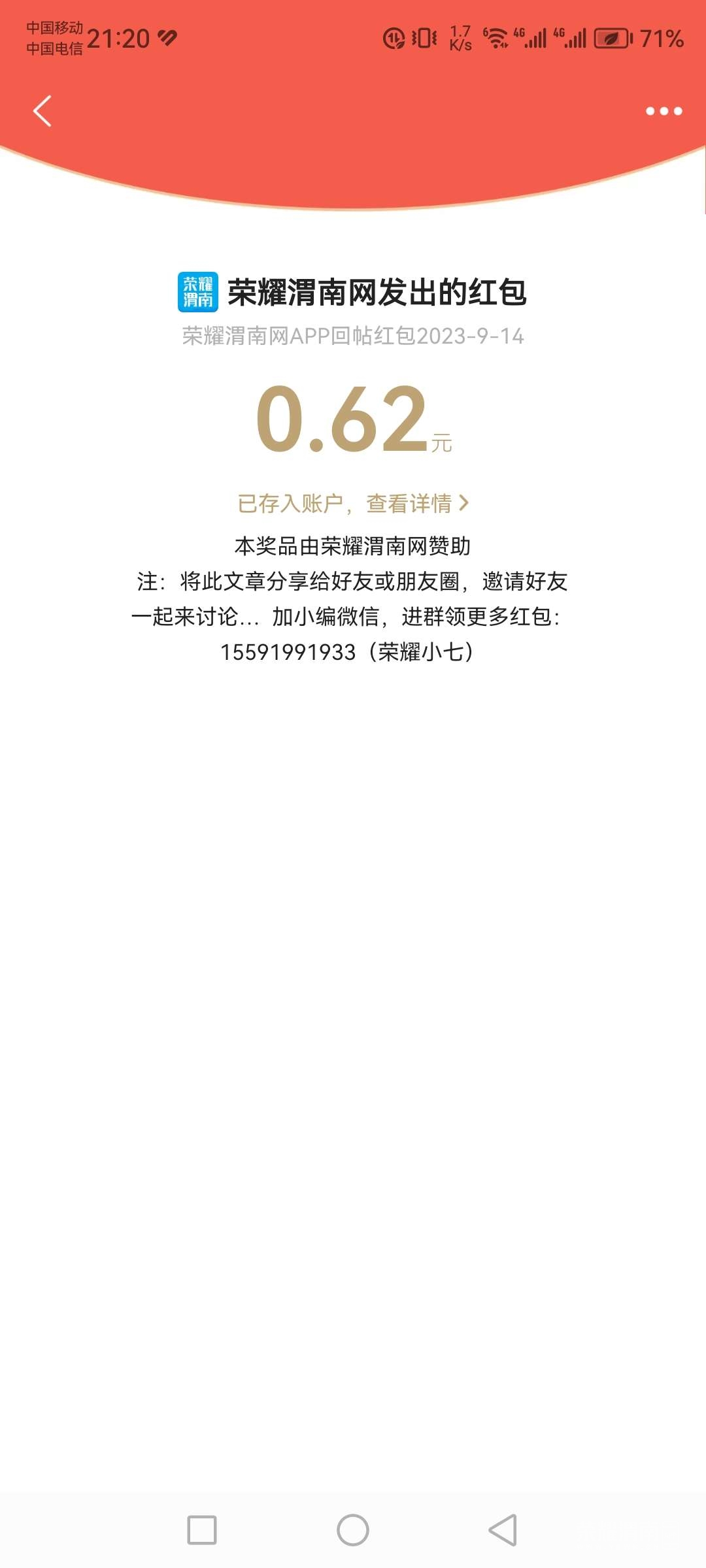The image size is (706, 1568).
Task: Go back using the top-left arrow
Action: tap(42, 110)
